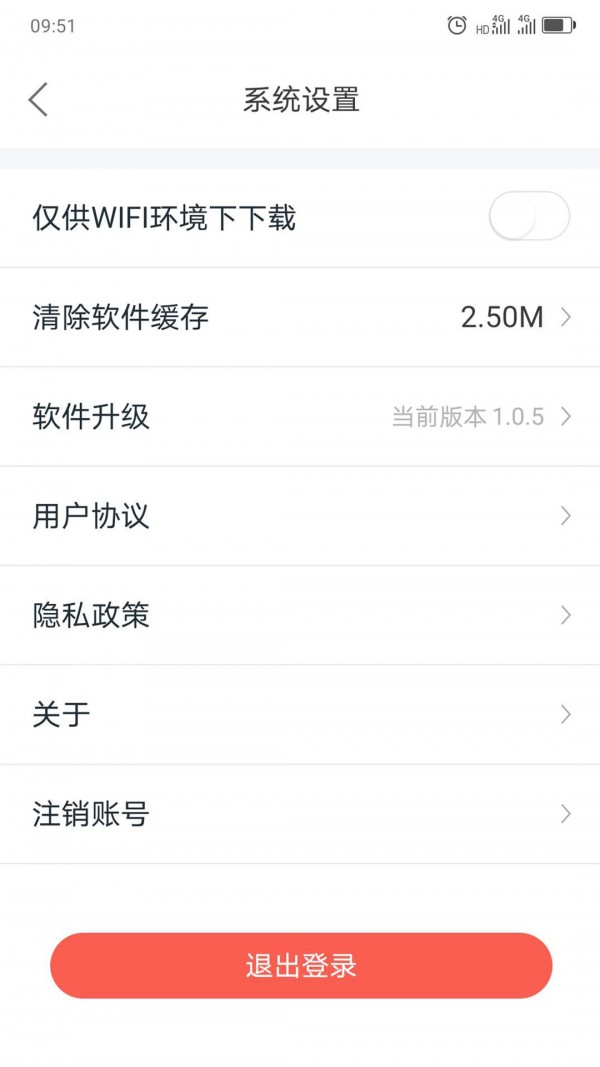
Task: Go back from 系统设置 screen
Action: [38, 100]
